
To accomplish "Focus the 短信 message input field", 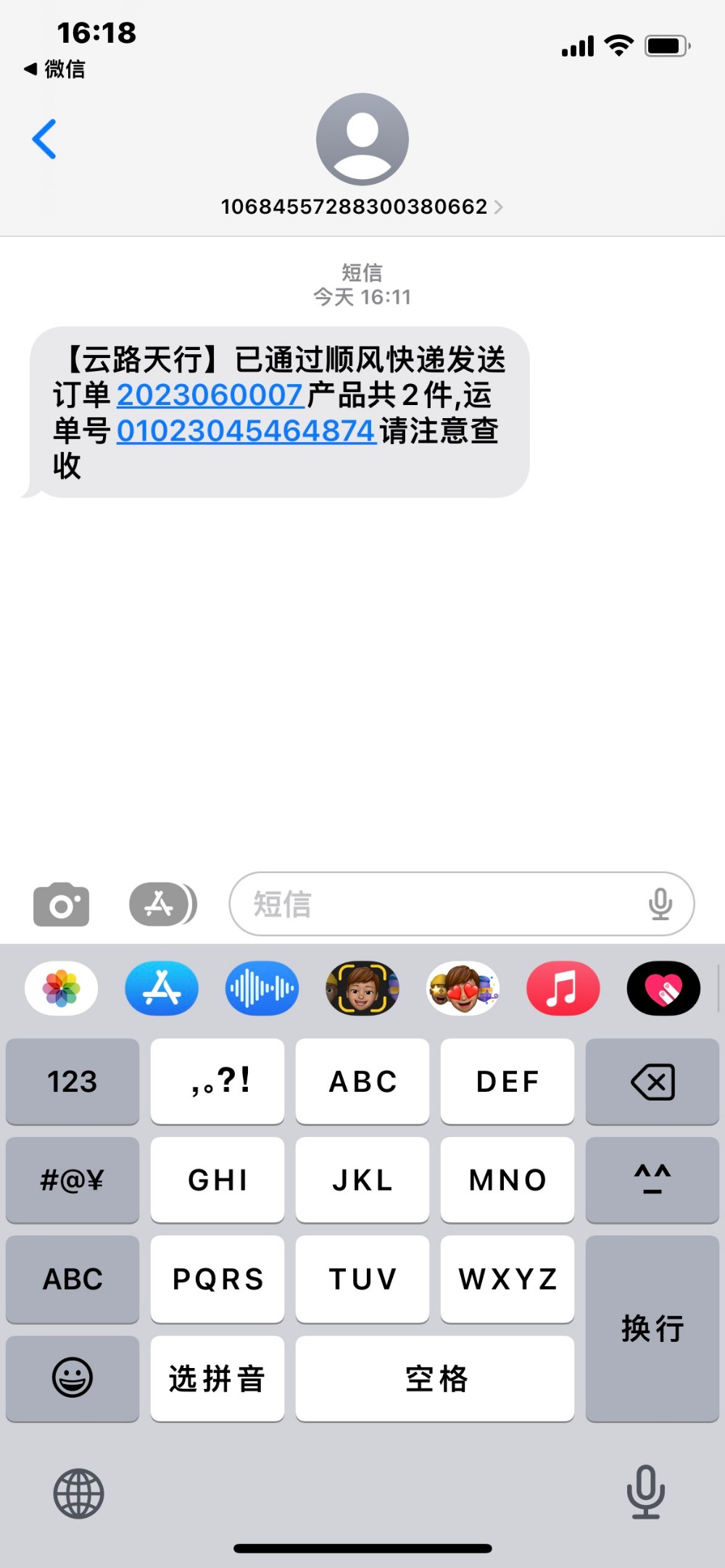I will point(435,904).
